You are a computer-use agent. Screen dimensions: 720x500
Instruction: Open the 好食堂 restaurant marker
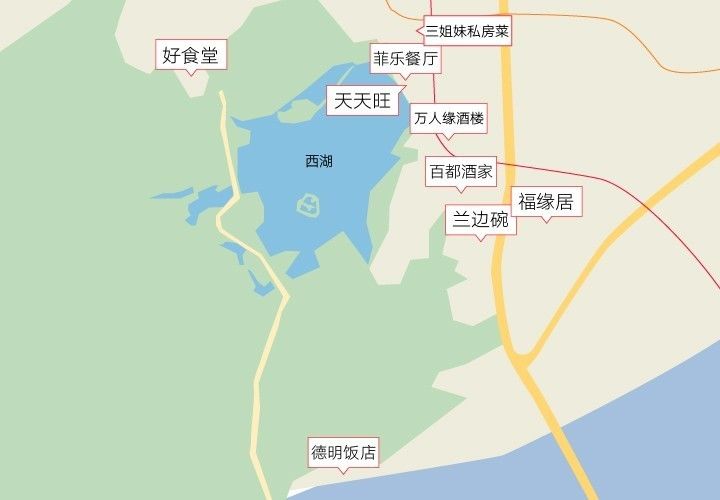190,54
